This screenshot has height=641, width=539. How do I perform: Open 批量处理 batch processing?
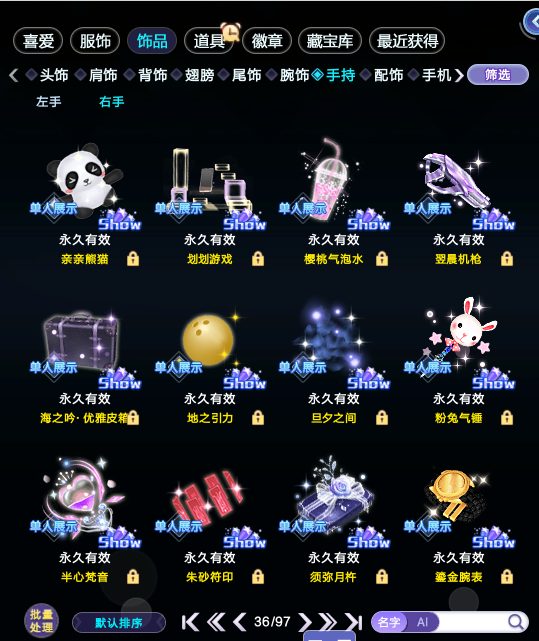tap(41, 622)
